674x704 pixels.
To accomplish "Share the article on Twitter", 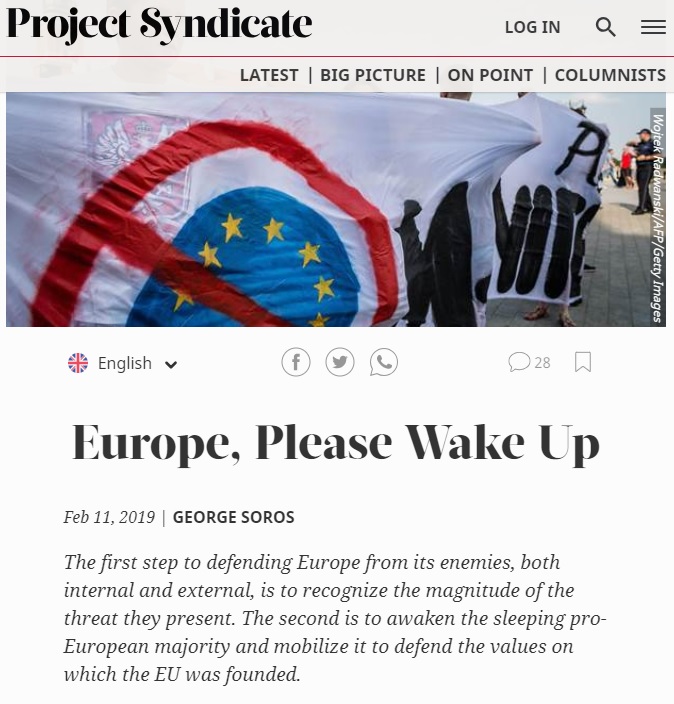I will coord(340,362).
